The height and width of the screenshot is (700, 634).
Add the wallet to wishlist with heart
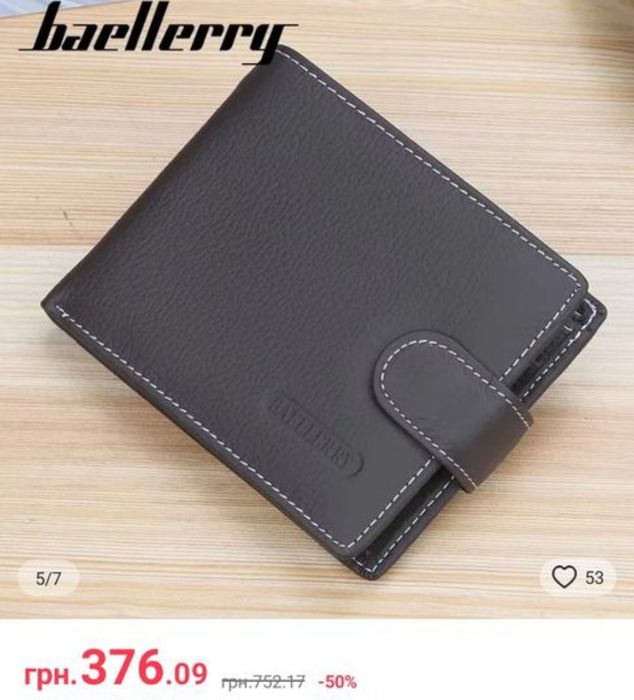pyautogui.click(x=567, y=577)
